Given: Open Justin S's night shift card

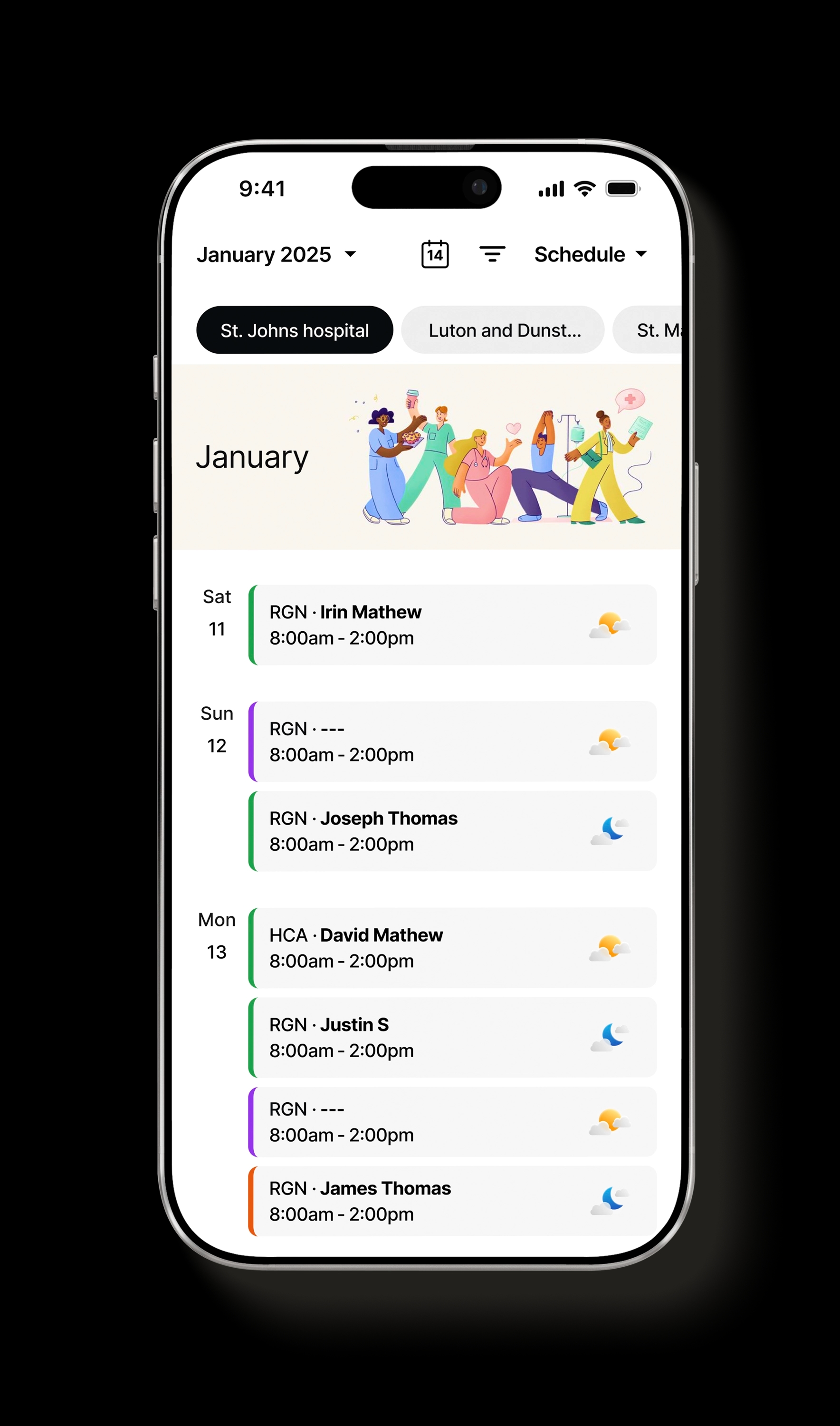Looking at the screenshot, I should (452, 1037).
